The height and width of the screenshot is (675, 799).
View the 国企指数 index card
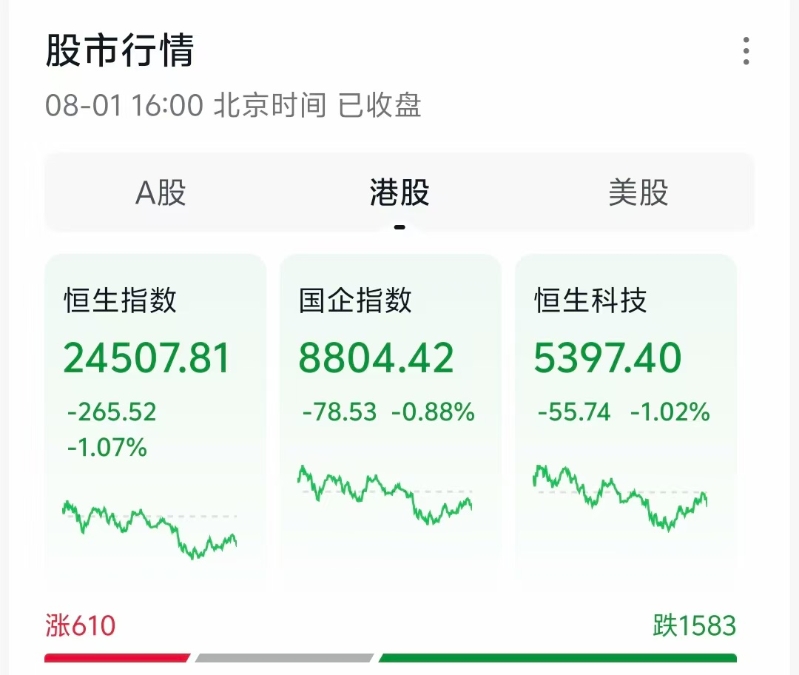tap(390, 420)
